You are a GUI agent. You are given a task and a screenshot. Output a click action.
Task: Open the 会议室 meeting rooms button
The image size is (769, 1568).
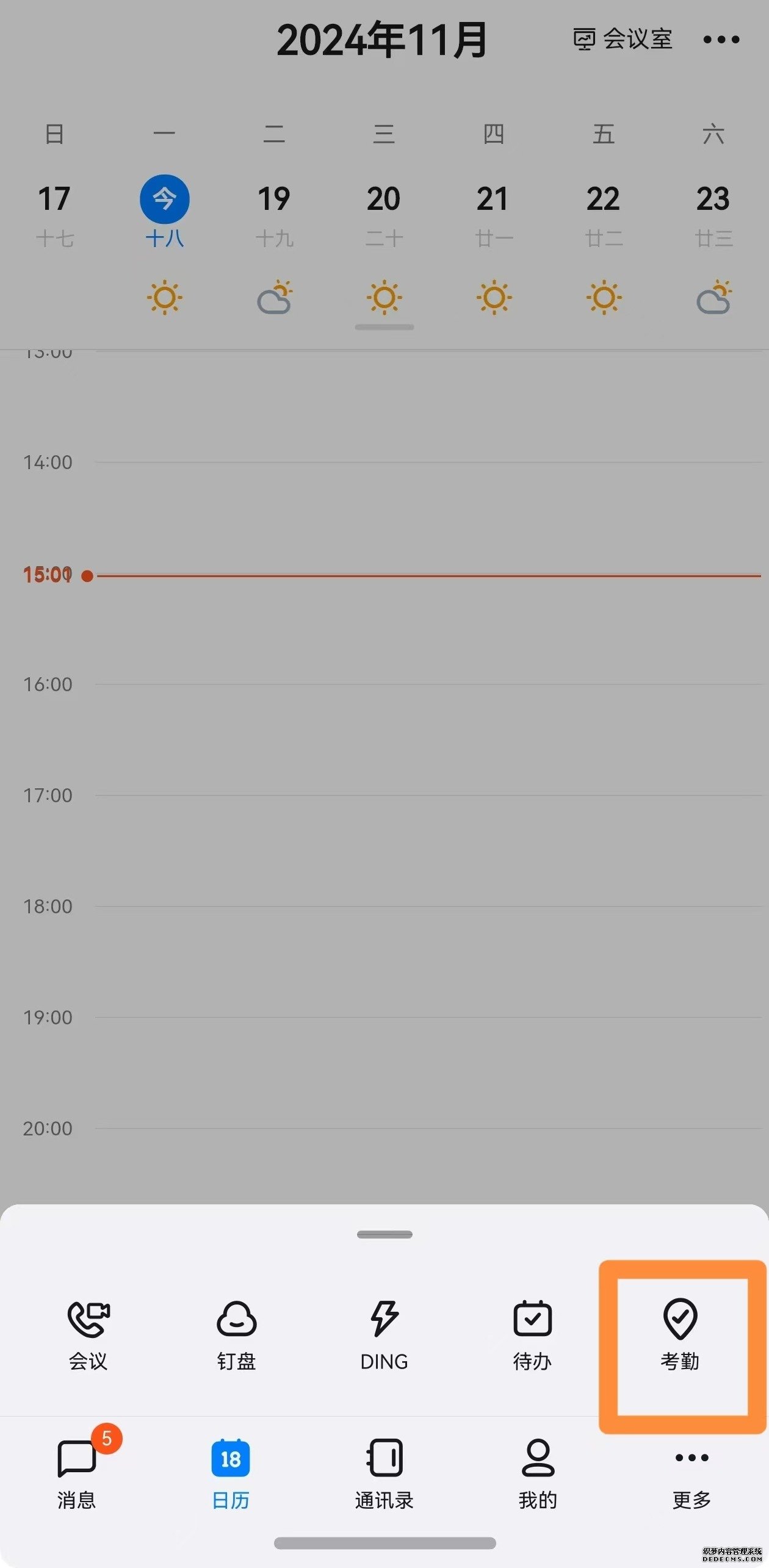point(623,40)
